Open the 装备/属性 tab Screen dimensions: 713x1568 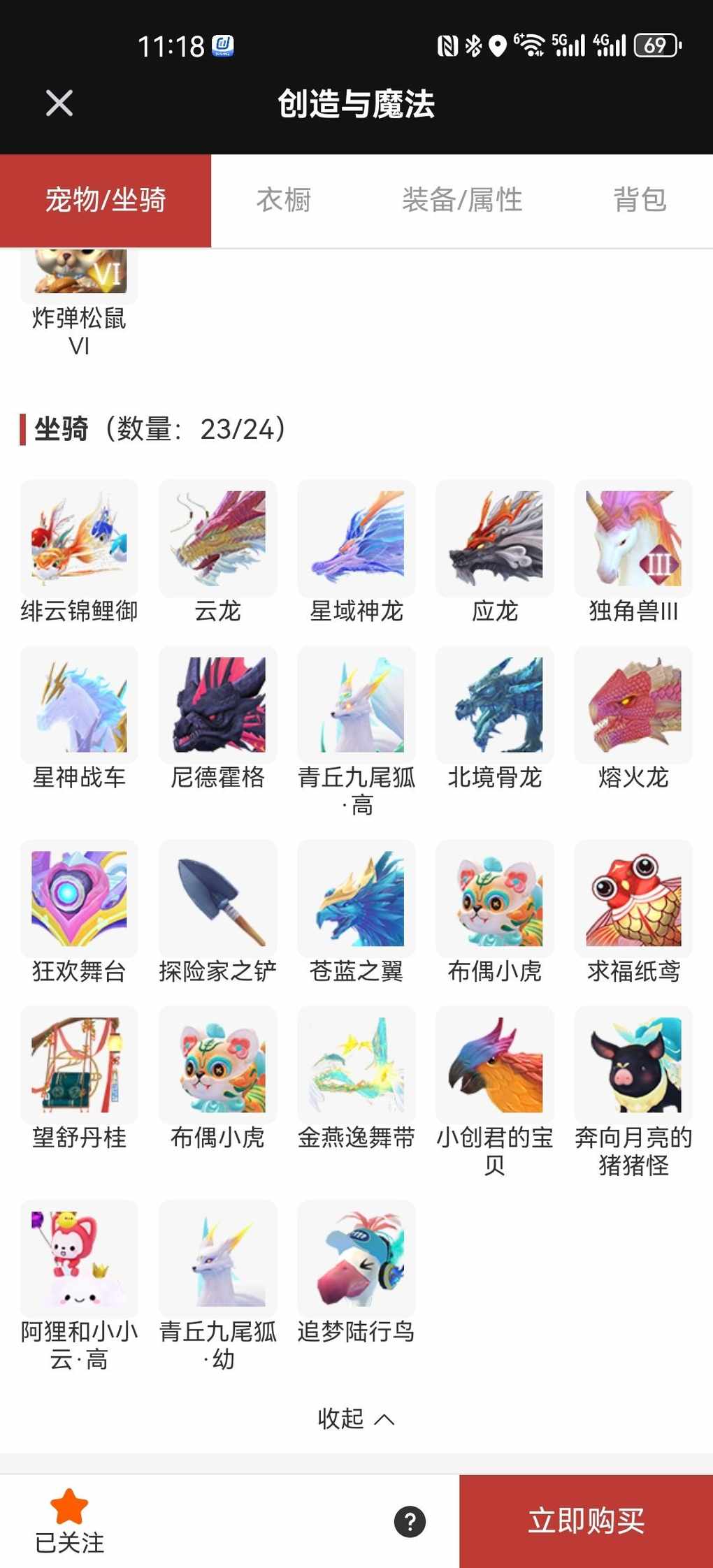pos(462,200)
